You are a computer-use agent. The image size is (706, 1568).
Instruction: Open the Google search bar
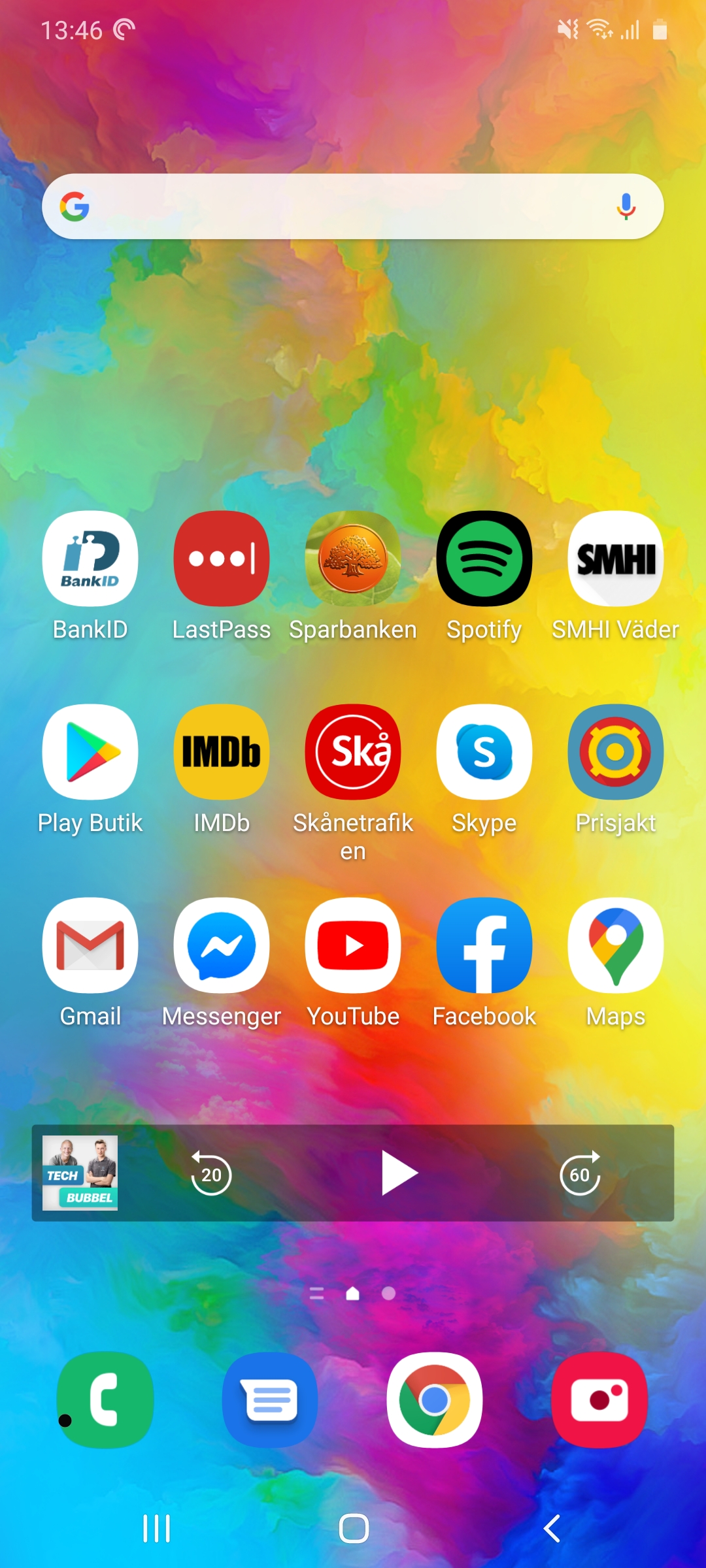(x=340, y=206)
